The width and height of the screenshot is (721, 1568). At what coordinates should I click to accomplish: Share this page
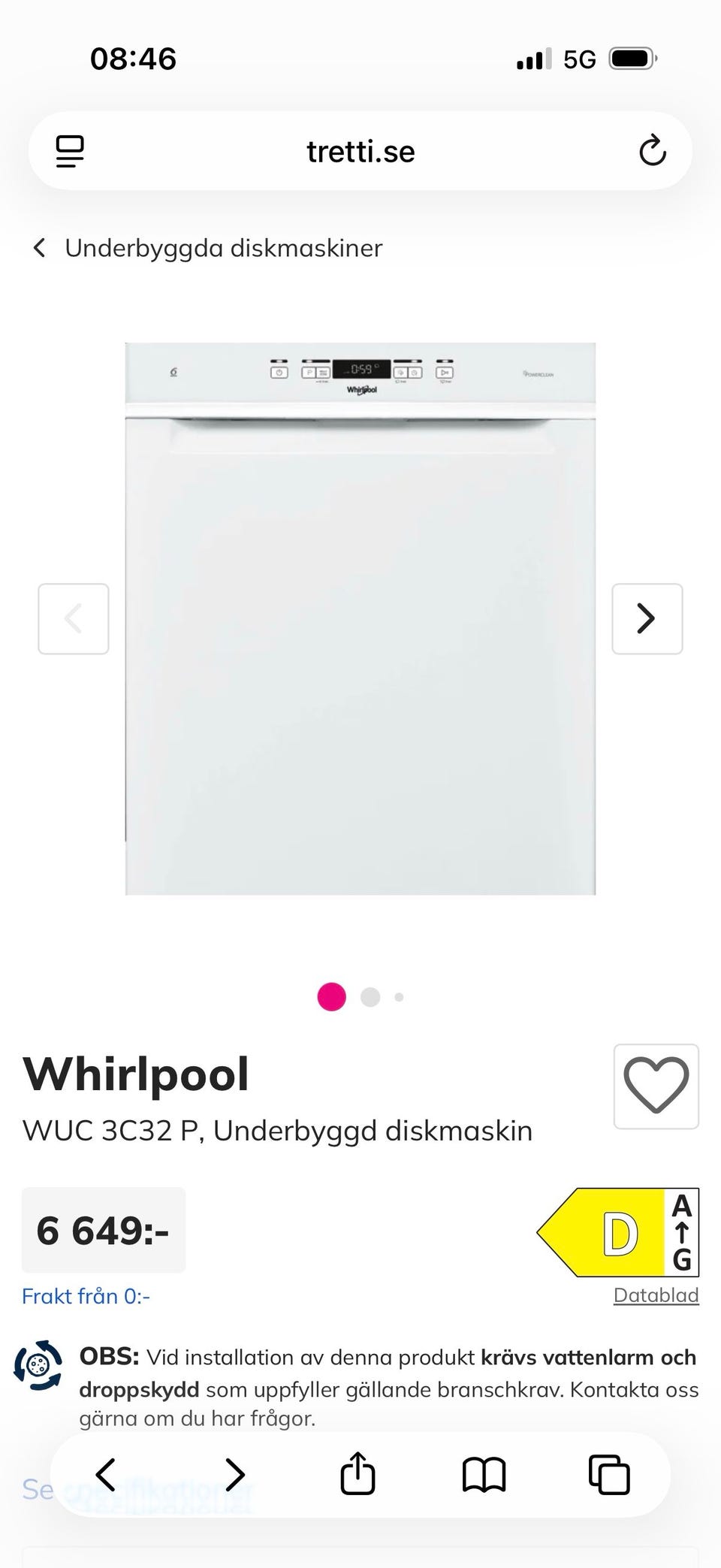tap(357, 1474)
